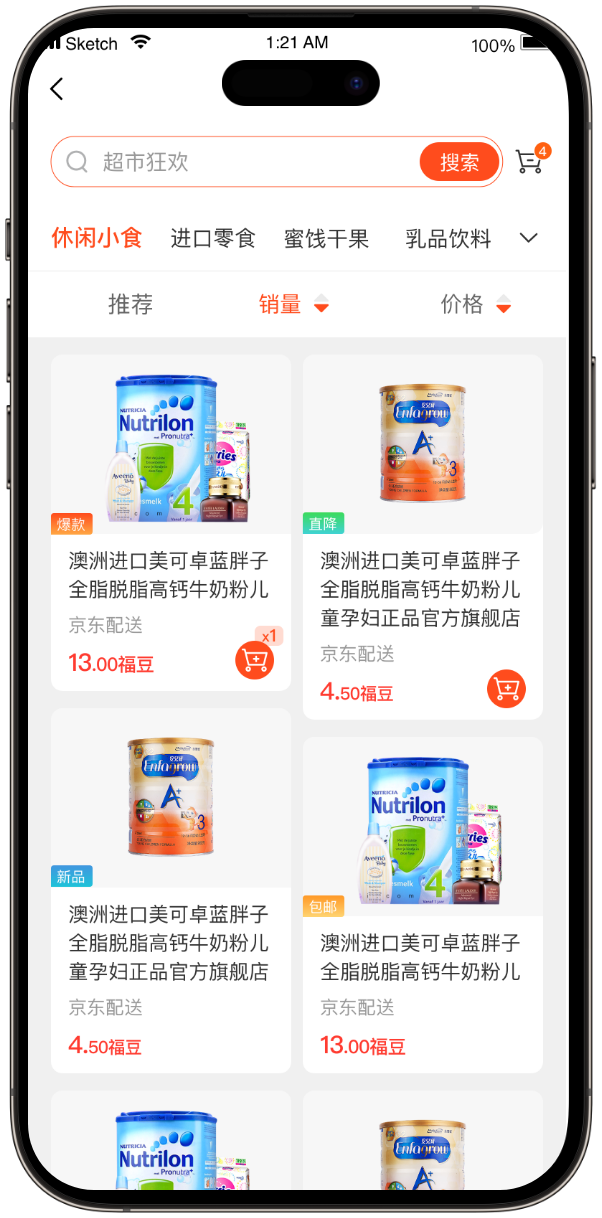
Task: Open the shopping cart with 4 items
Action: tap(530, 161)
